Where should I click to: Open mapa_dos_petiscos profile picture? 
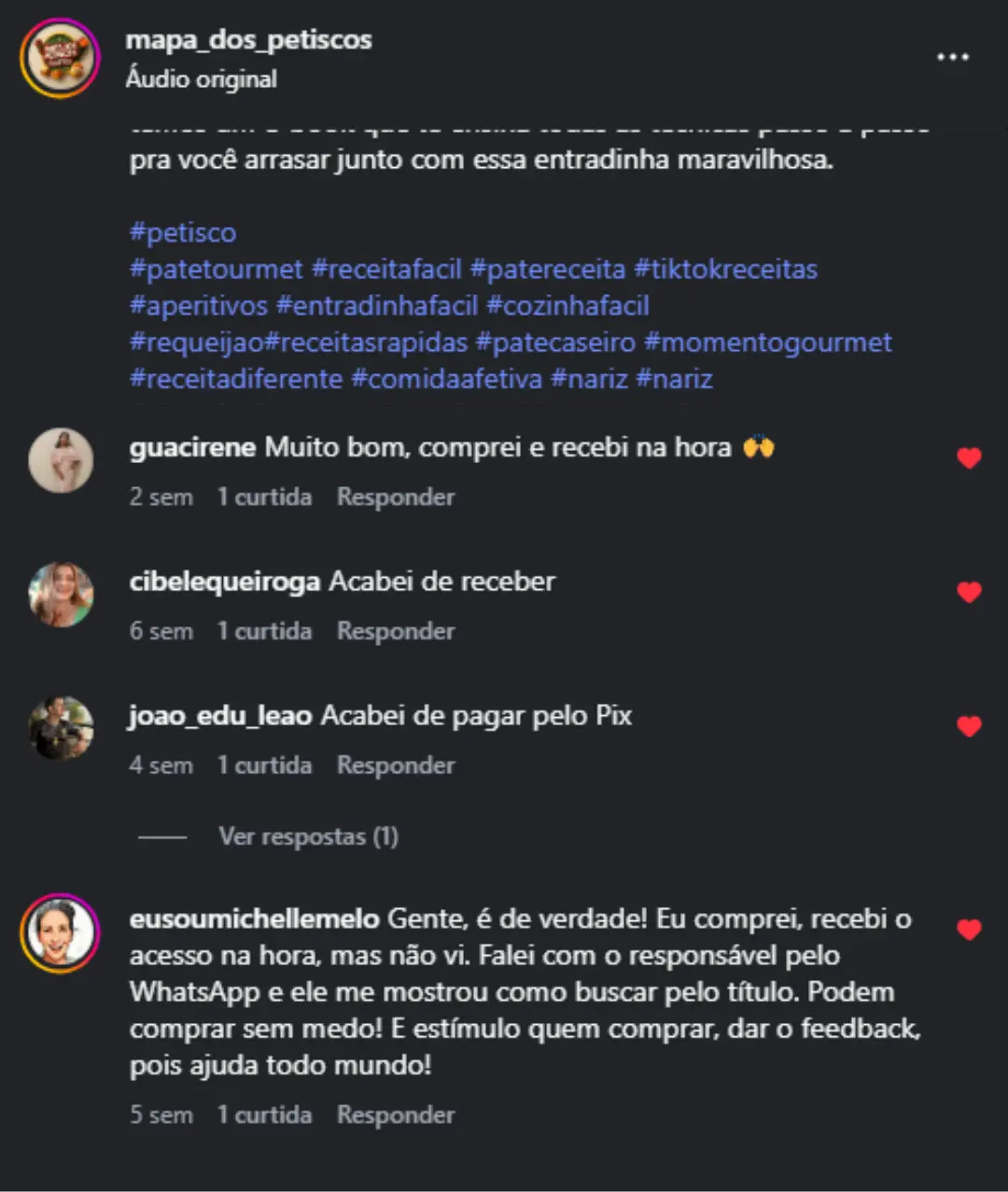pos(60,58)
